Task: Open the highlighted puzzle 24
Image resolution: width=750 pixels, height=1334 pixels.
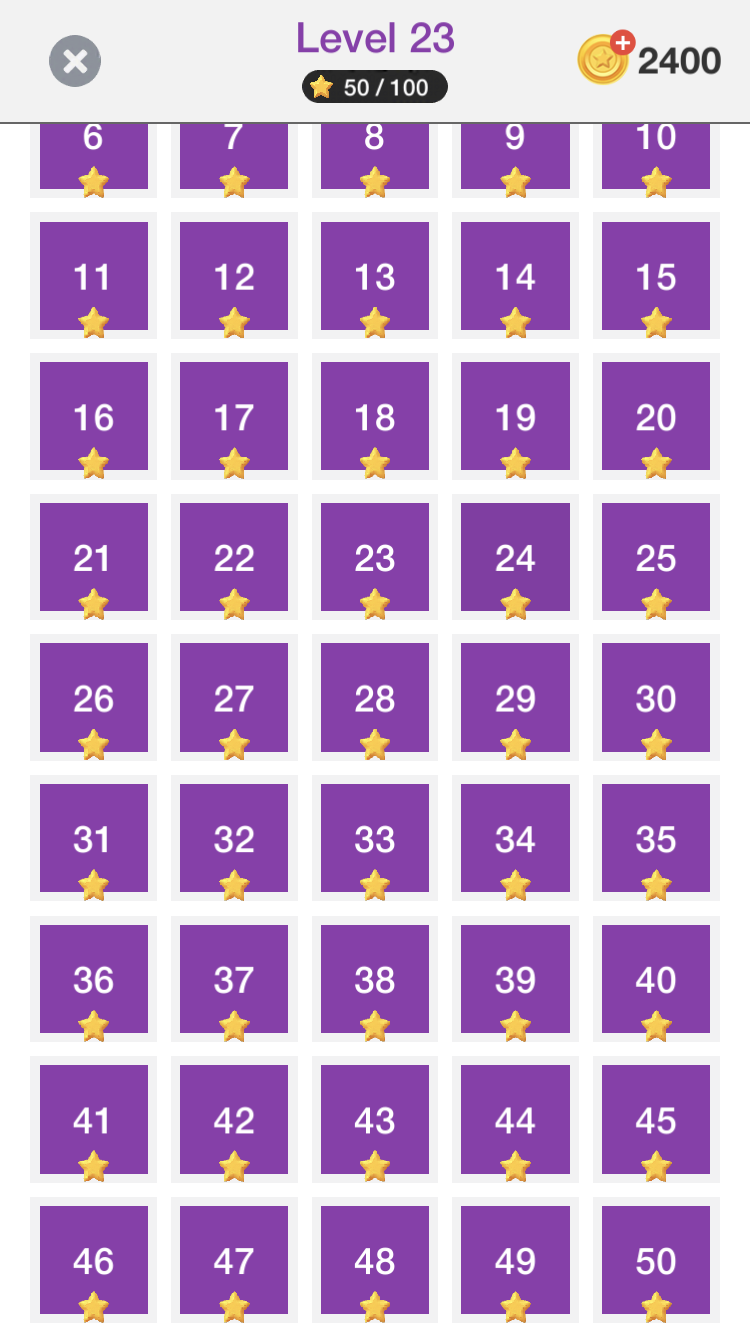Action: 515,557
